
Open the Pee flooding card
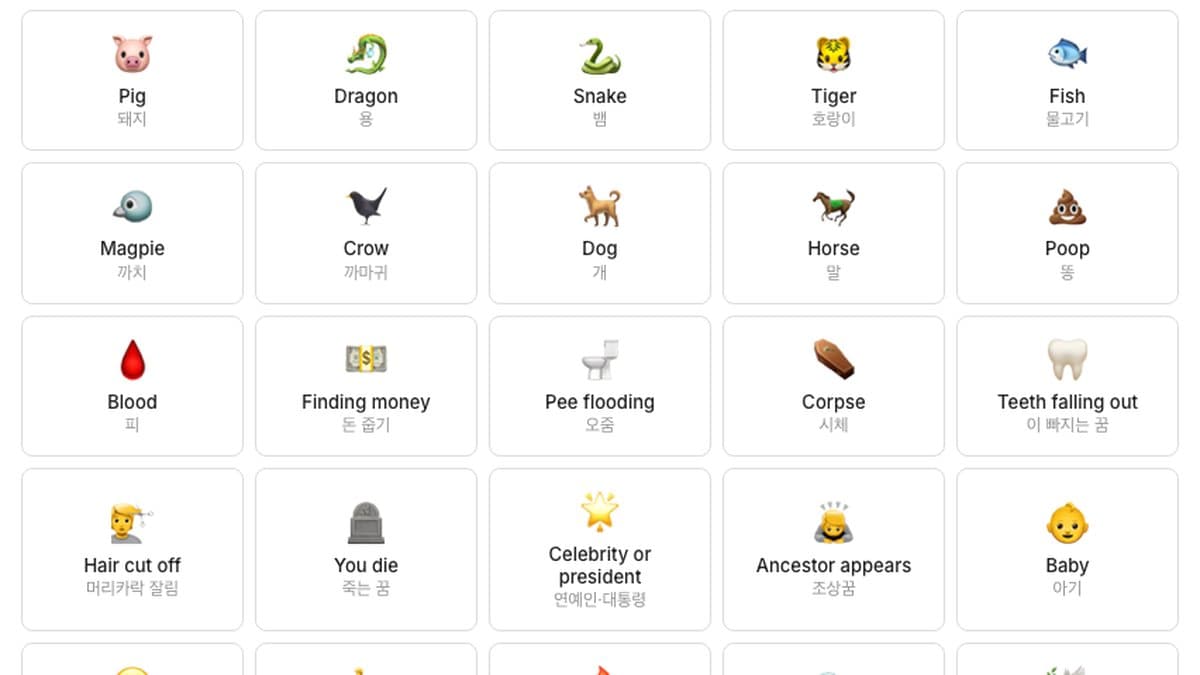(600, 386)
